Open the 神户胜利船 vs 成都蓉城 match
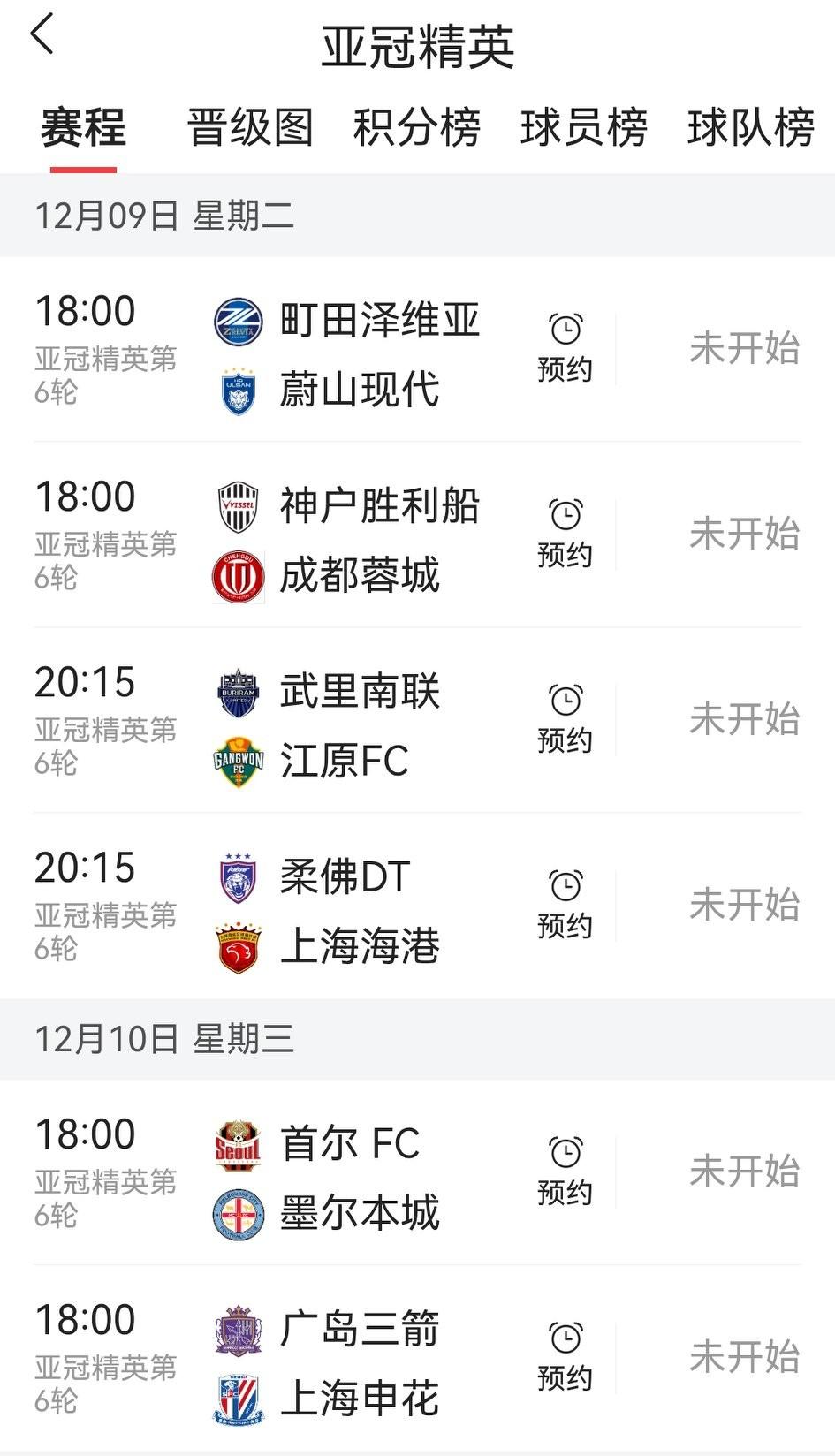 [378, 539]
